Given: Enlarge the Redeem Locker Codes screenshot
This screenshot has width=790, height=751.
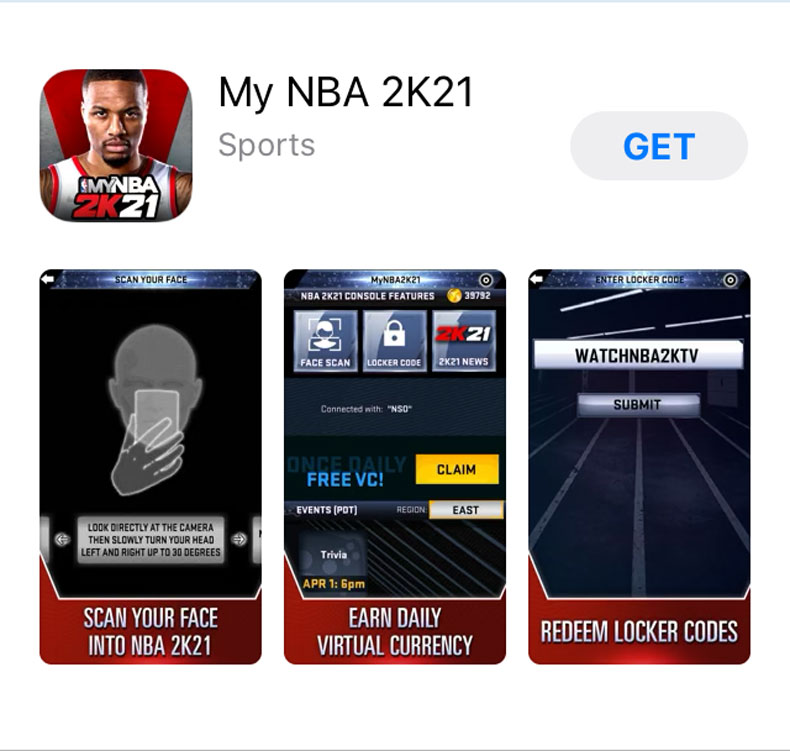Looking at the screenshot, I should (639, 466).
